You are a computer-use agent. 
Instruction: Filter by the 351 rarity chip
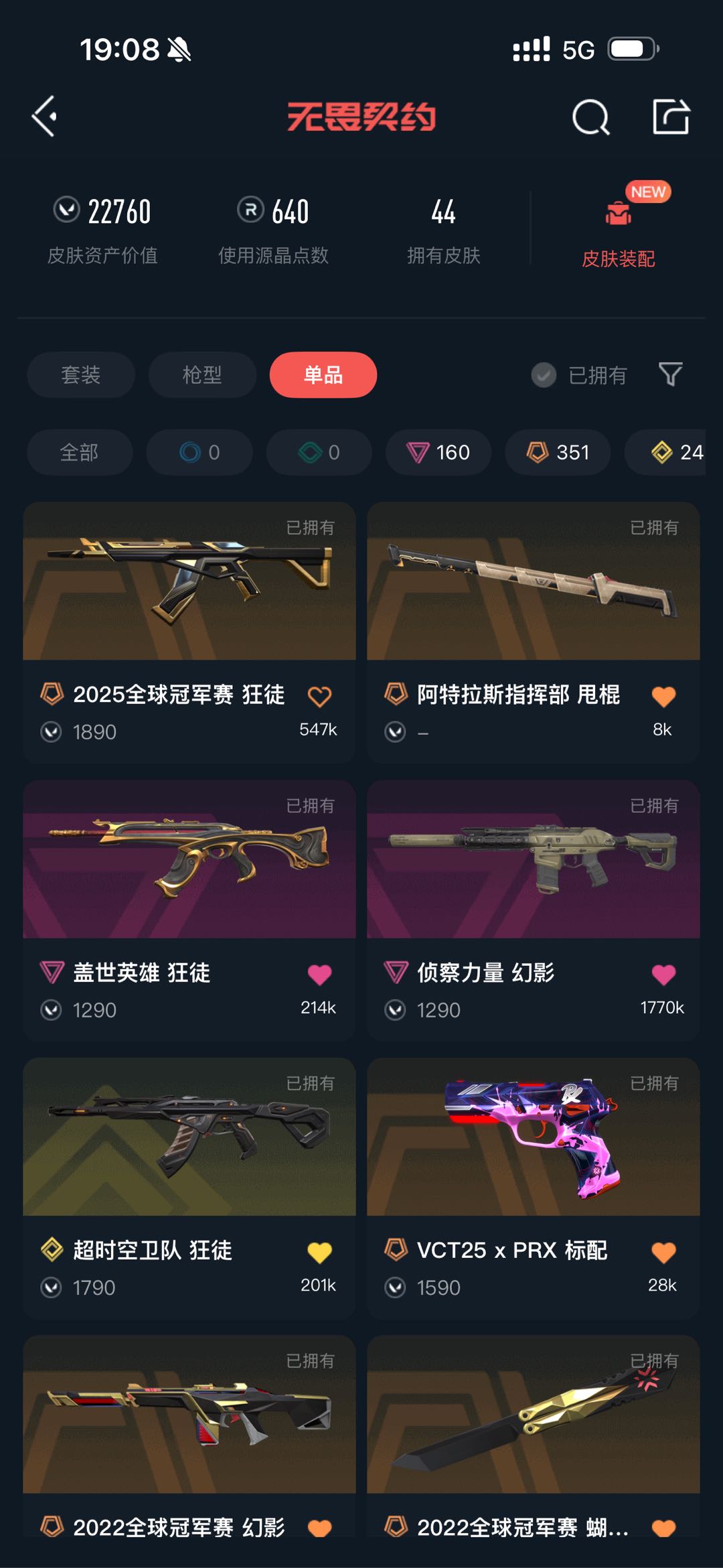pyautogui.click(x=558, y=453)
